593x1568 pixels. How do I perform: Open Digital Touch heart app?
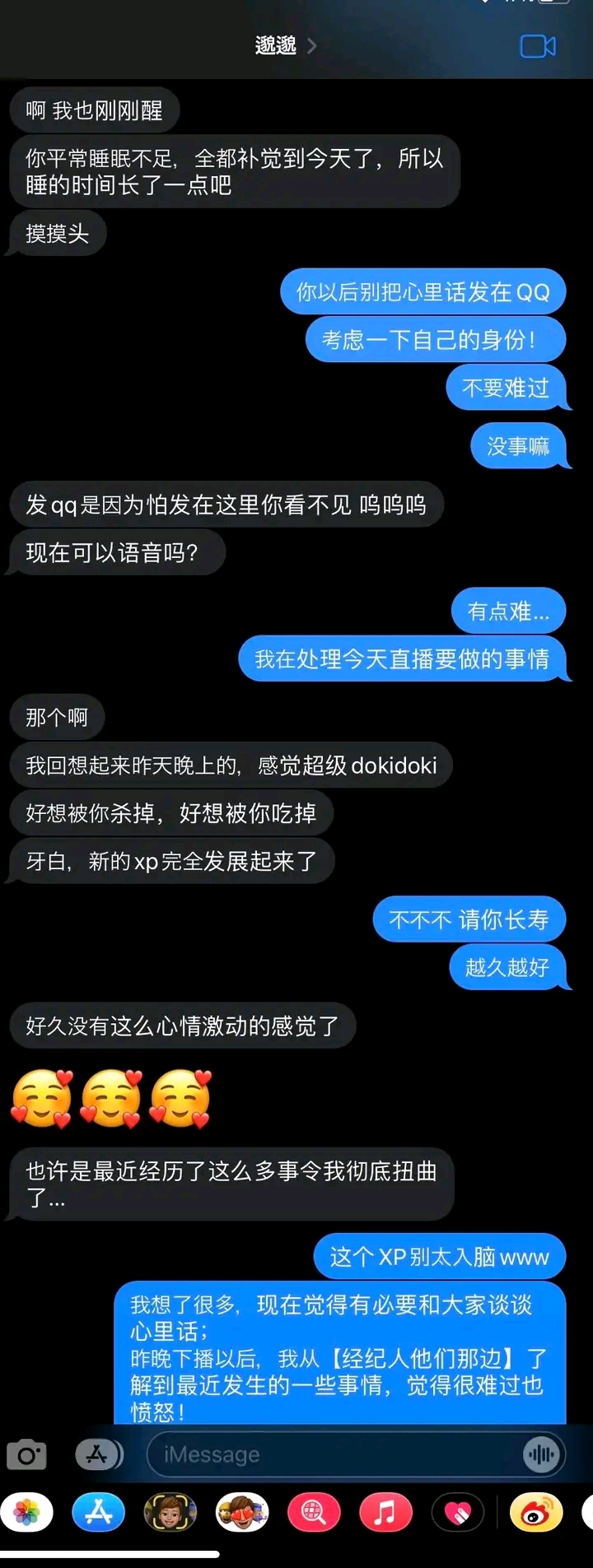[x=457, y=1513]
